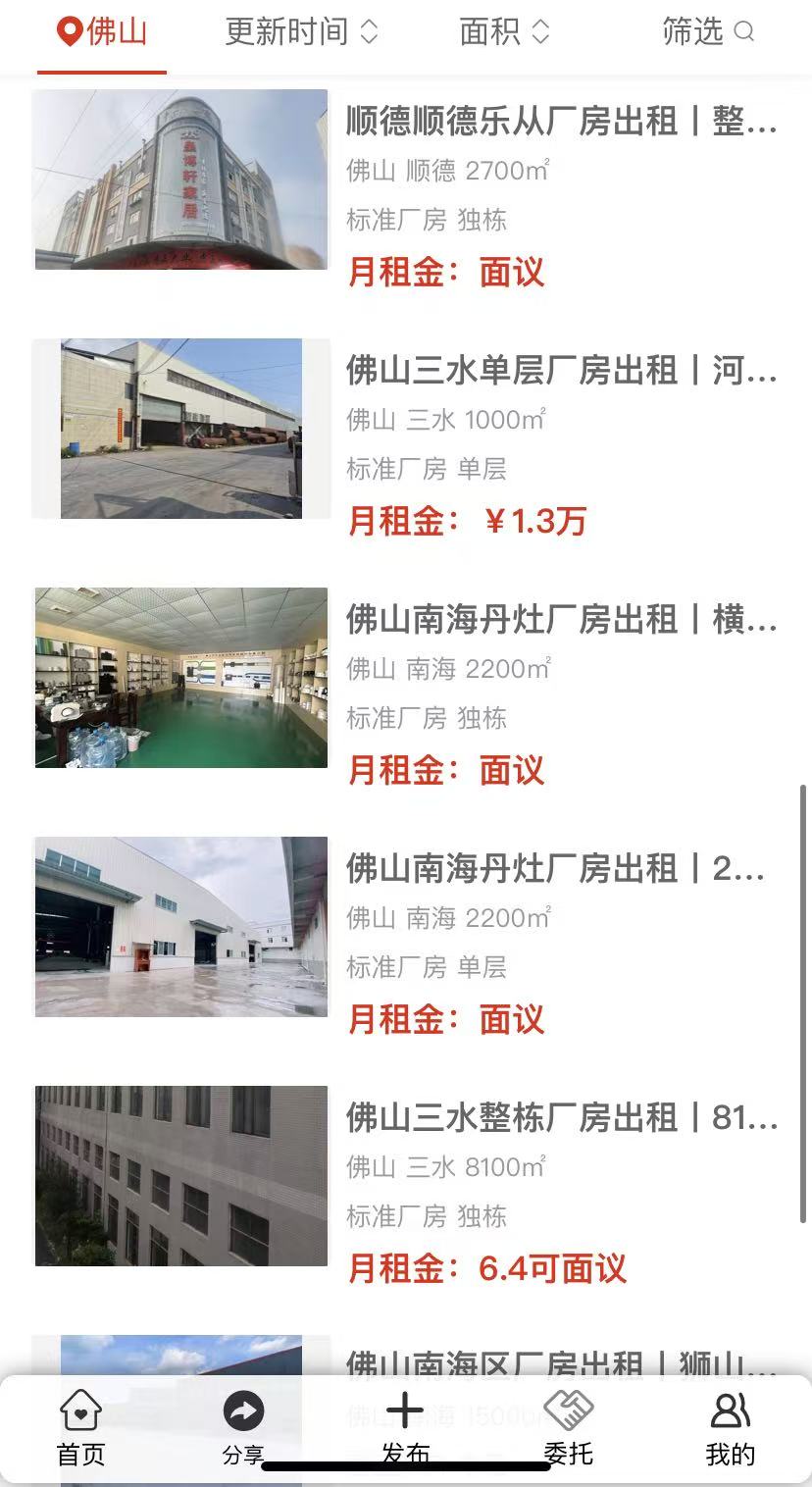The height and width of the screenshot is (1487, 812).
Task: Open the 佛山三水整栋厂房出租 listing
Action: click(561, 1118)
